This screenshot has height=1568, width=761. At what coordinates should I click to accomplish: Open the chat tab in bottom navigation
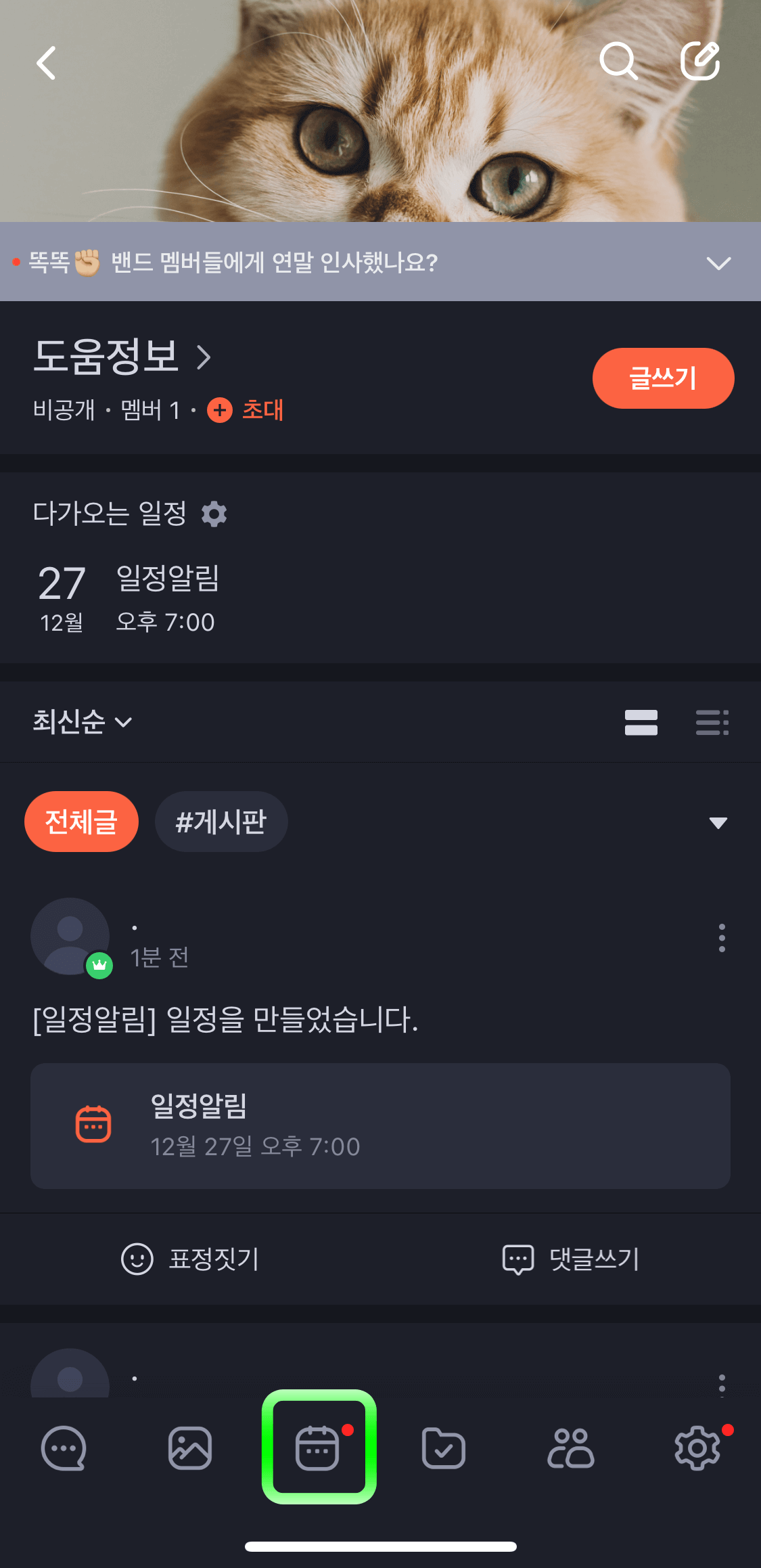(x=62, y=1449)
